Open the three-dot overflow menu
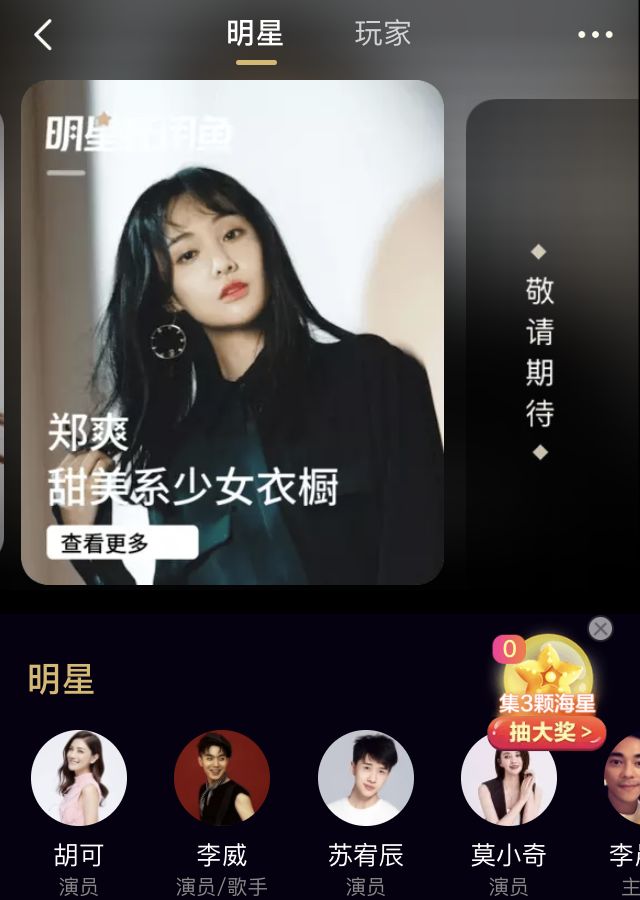The width and height of the screenshot is (640, 900). 595,35
